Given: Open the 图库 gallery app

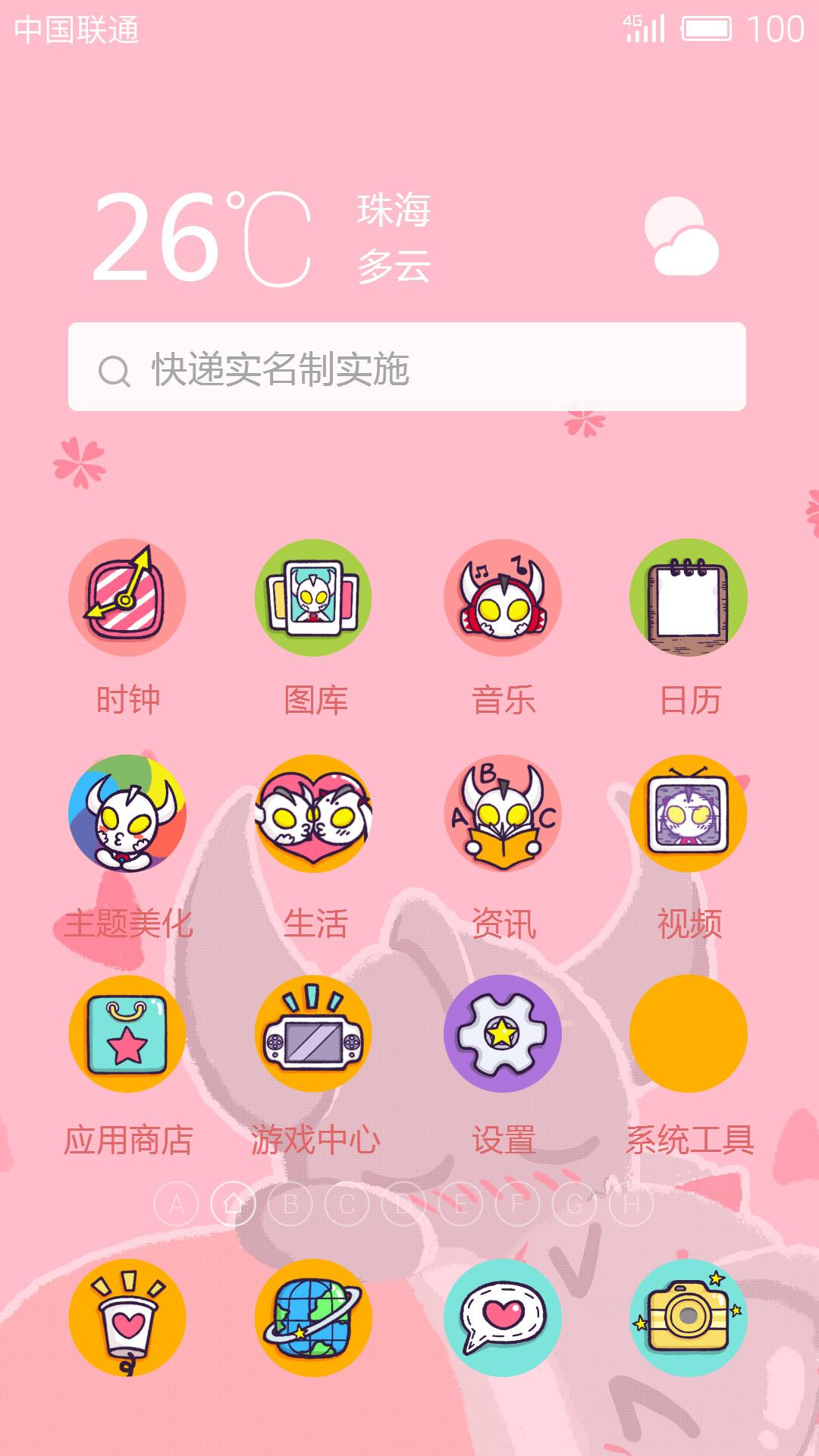Looking at the screenshot, I should tap(313, 598).
